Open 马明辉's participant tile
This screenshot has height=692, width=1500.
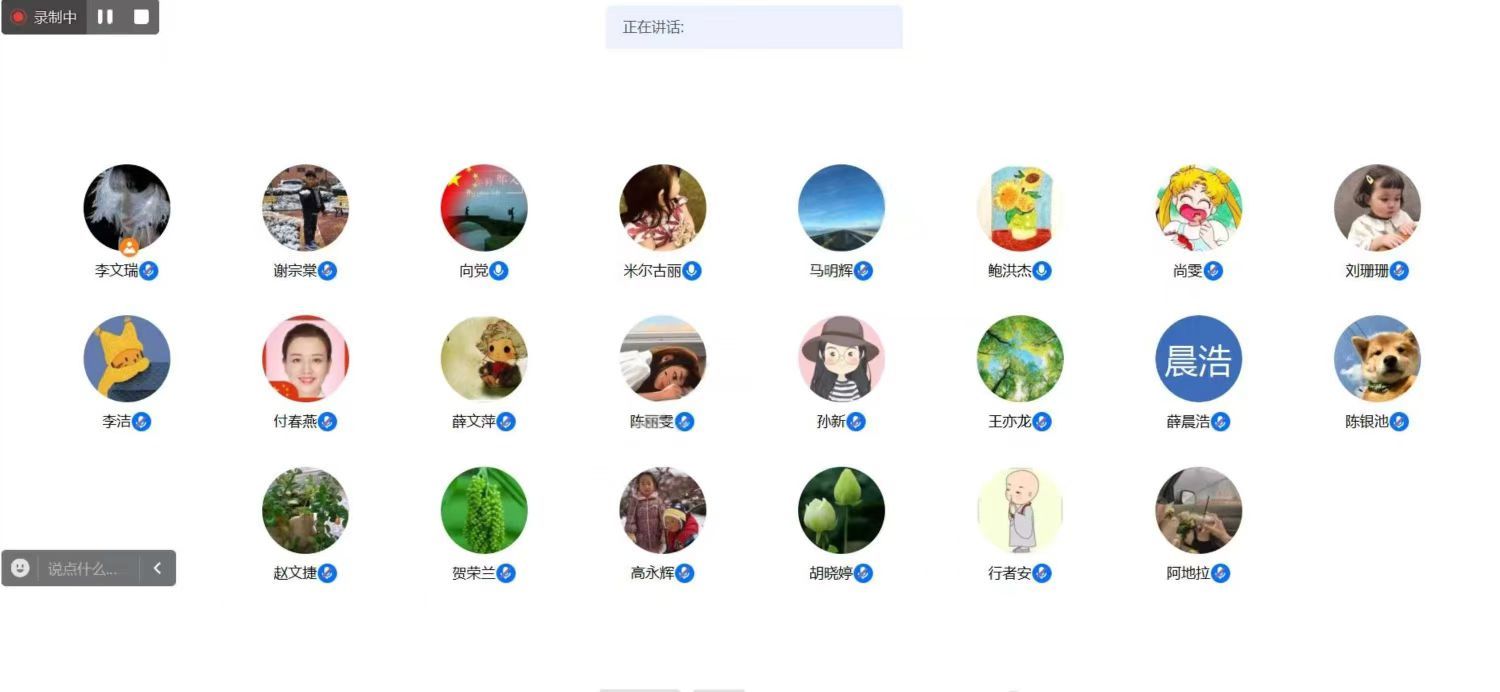841,207
